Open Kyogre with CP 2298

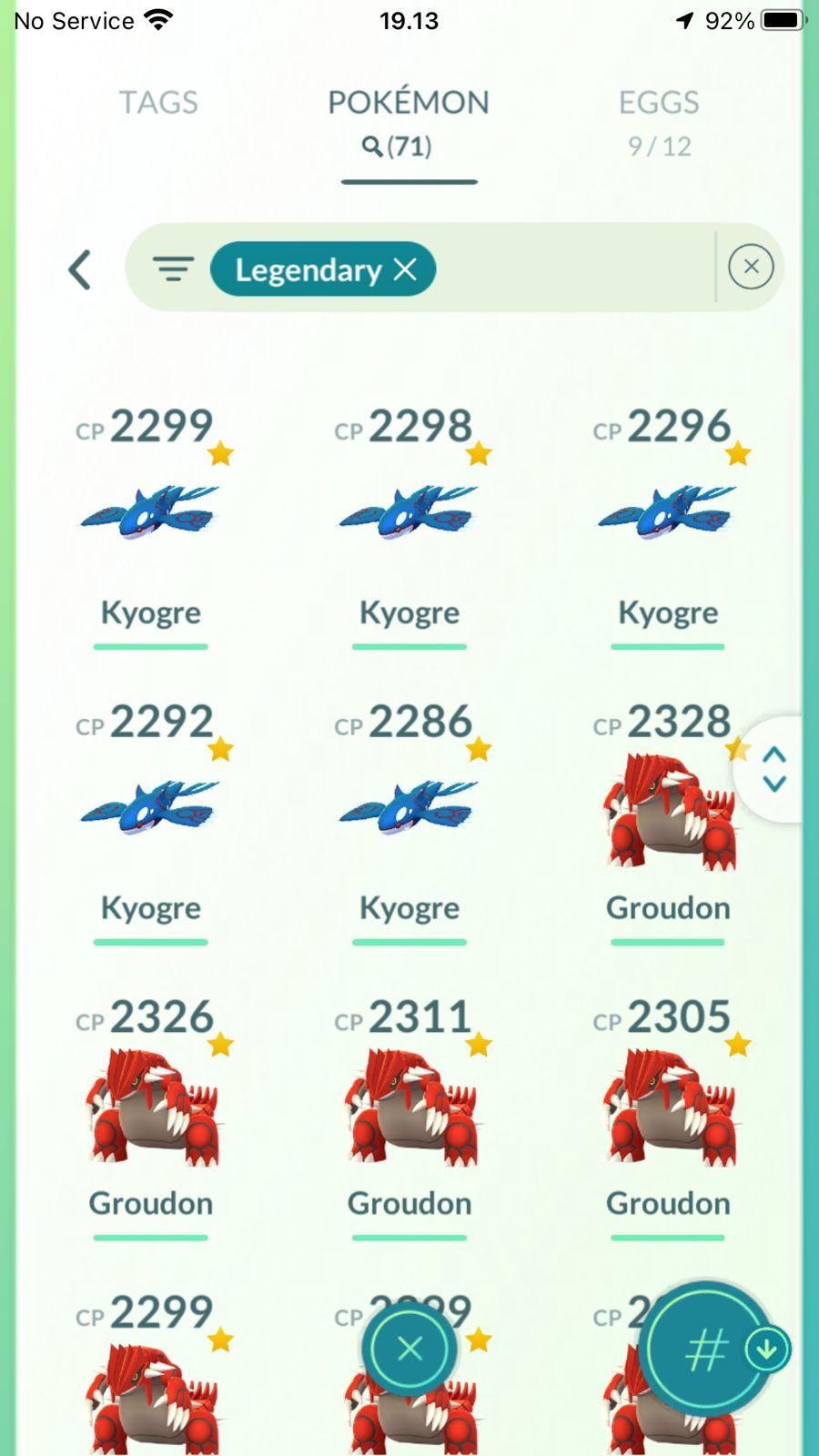[x=409, y=514]
